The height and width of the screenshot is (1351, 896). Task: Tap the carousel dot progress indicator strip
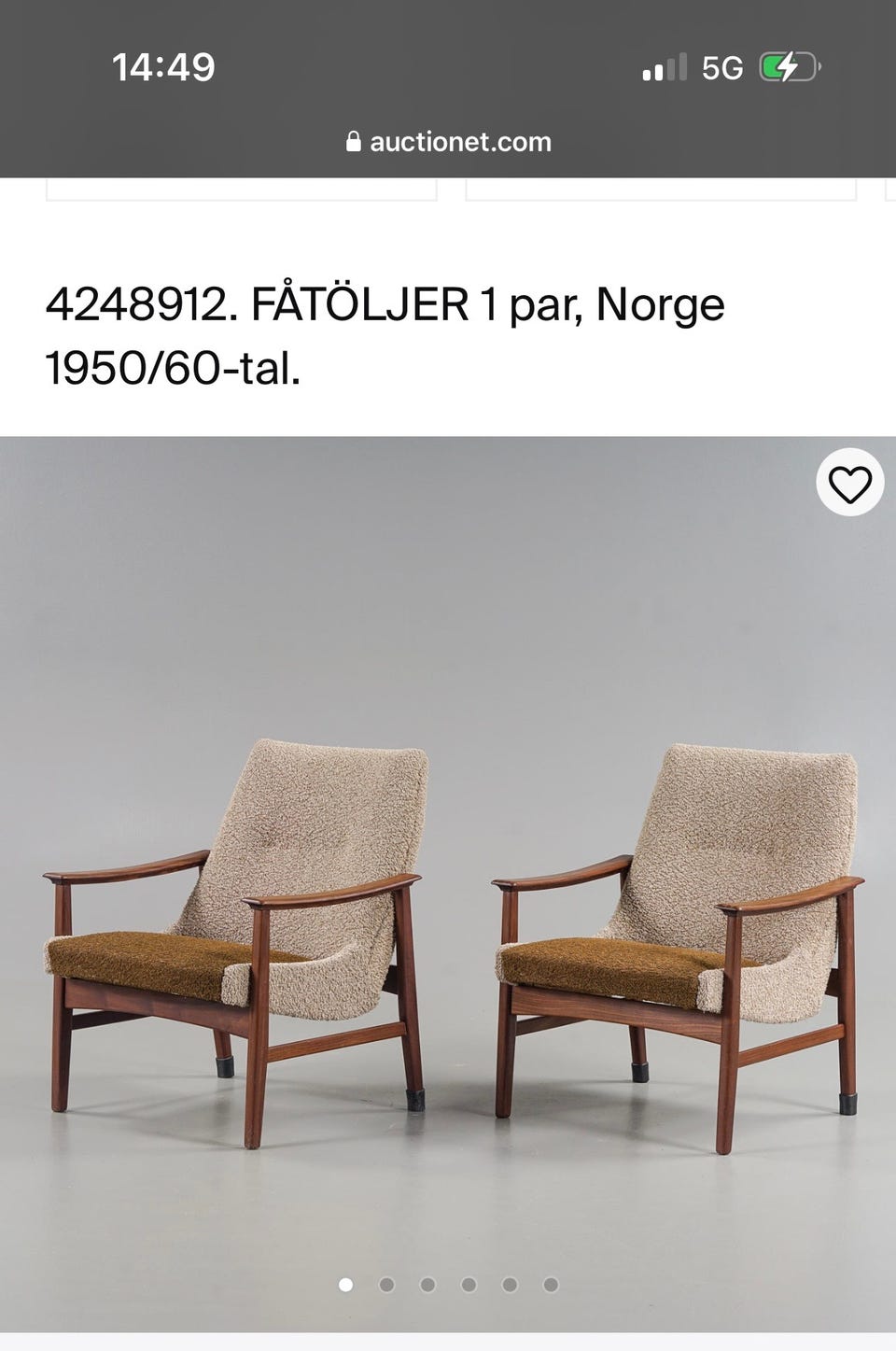[448, 1284]
